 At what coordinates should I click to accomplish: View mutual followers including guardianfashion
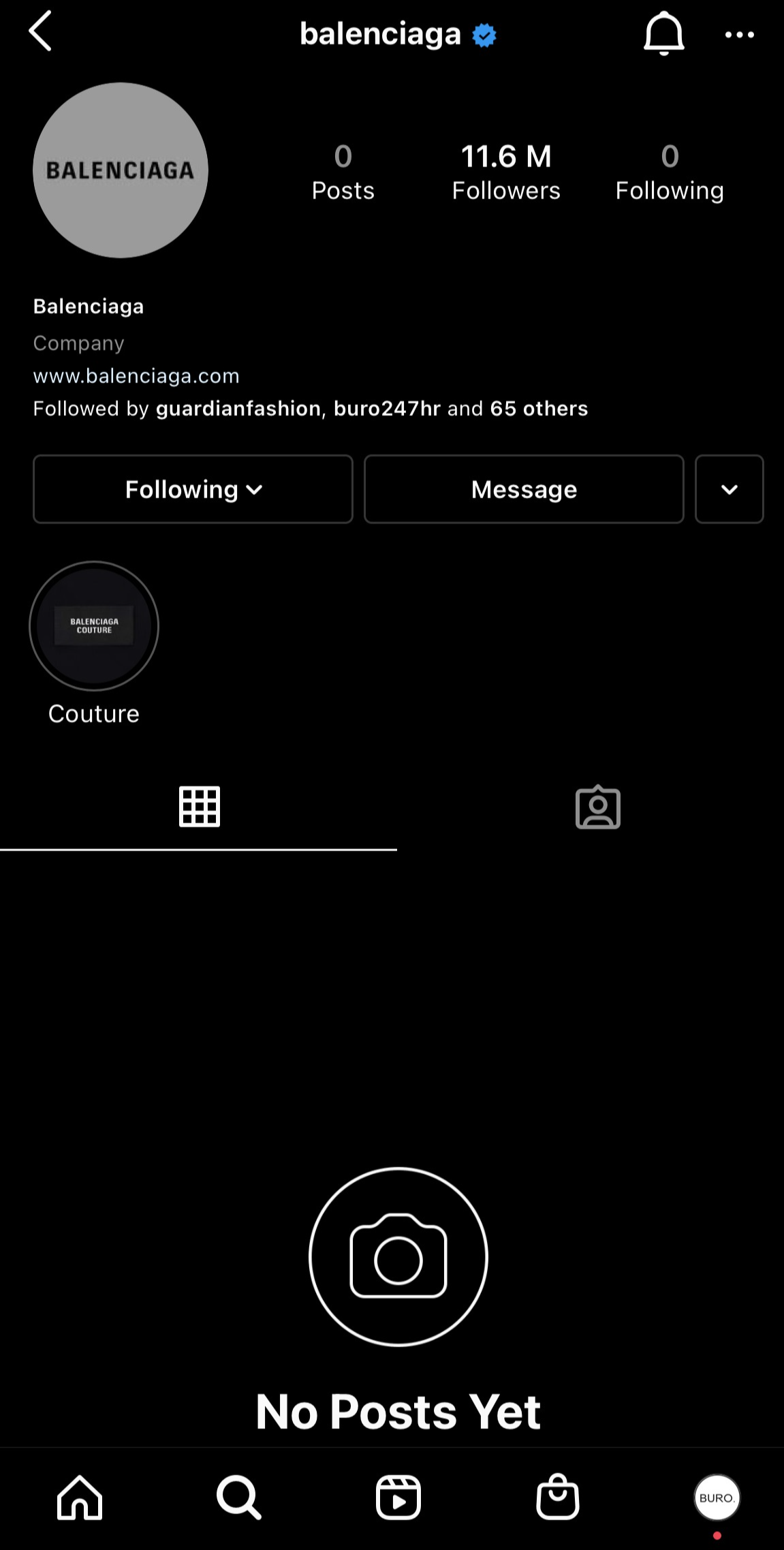pos(311,408)
